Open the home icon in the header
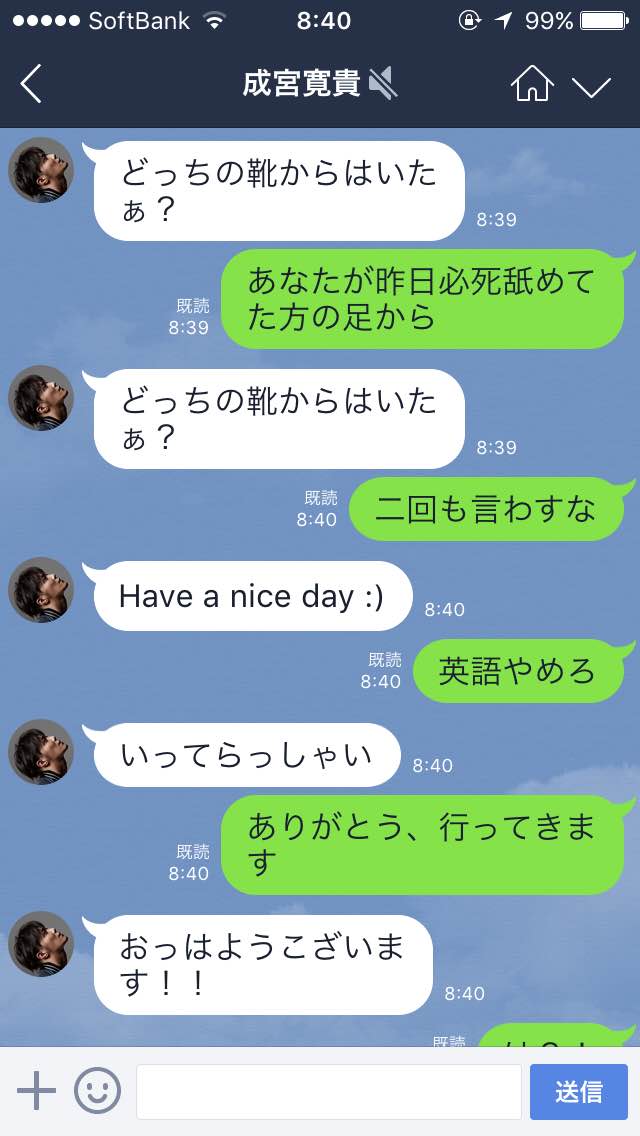 click(532, 85)
